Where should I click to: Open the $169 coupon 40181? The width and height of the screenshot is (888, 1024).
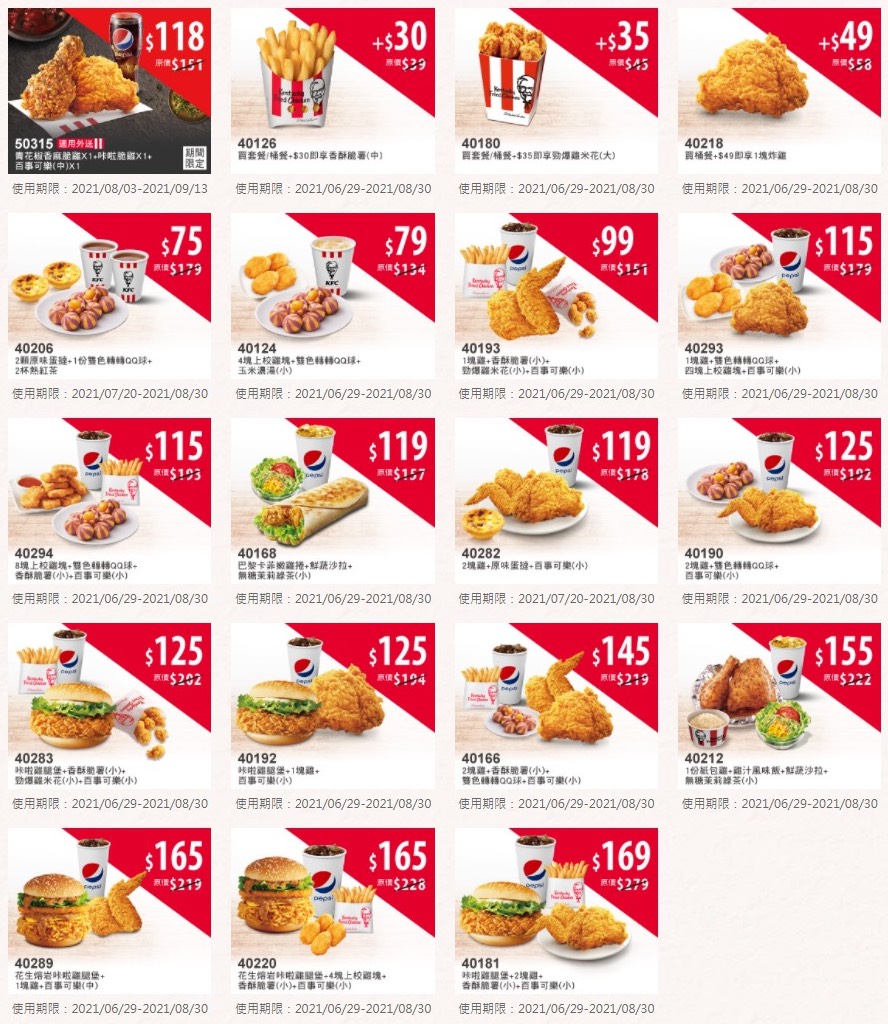pyautogui.click(x=556, y=911)
